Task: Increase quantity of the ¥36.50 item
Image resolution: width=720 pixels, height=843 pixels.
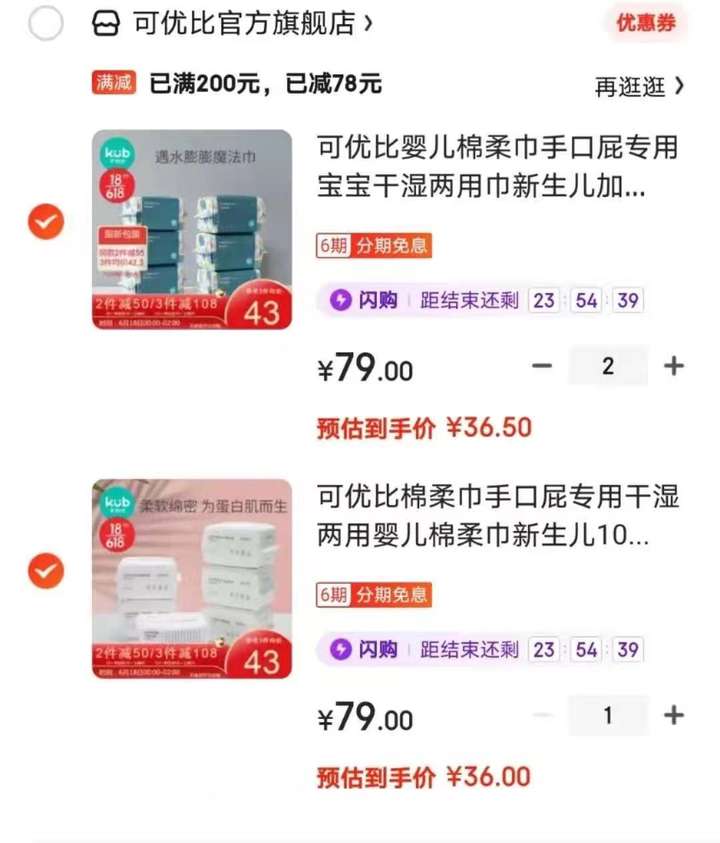Action: pyautogui.click(x=674, y=366)
